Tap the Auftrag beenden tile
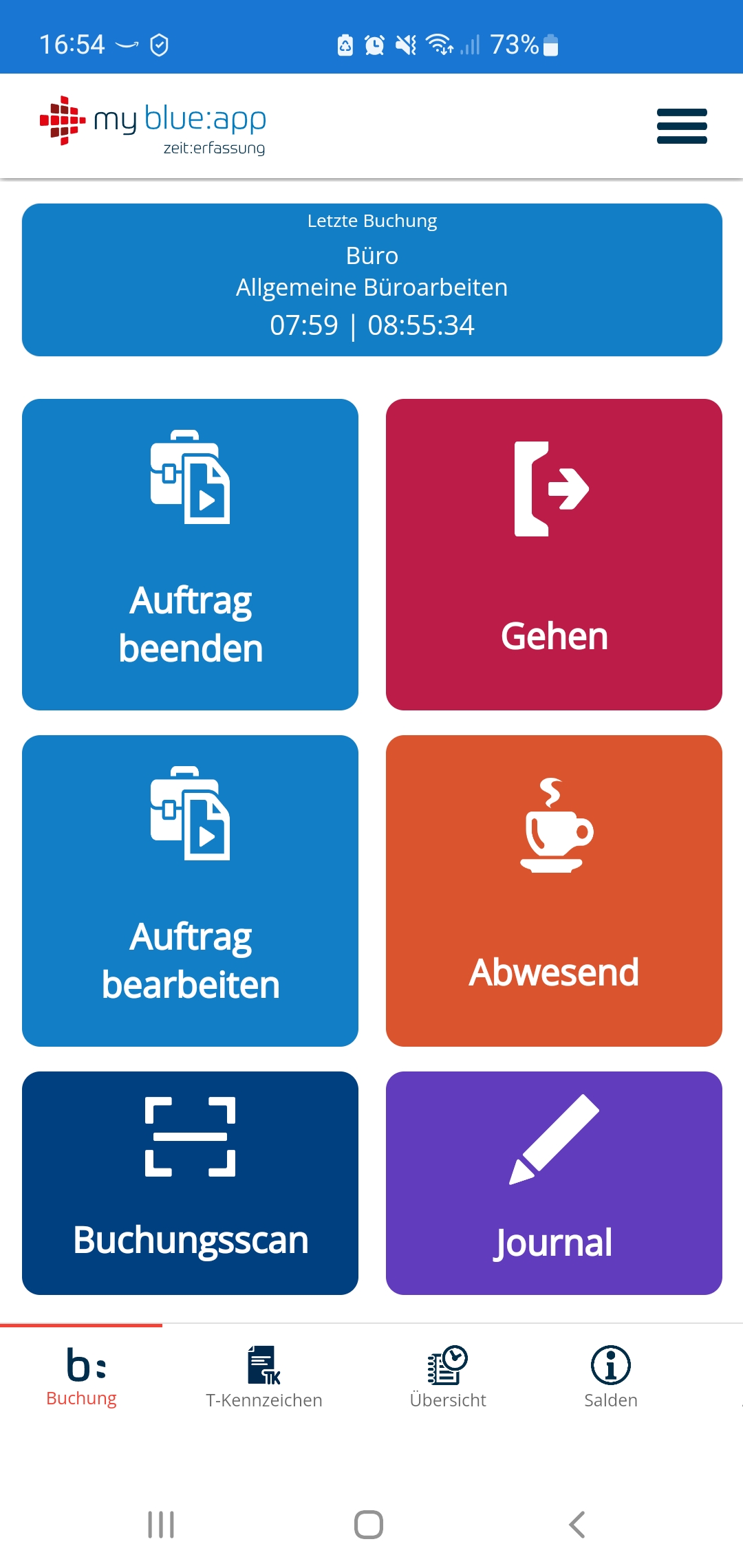Image resolution: width=743 pixels, height=1568 pixels. 190,554
